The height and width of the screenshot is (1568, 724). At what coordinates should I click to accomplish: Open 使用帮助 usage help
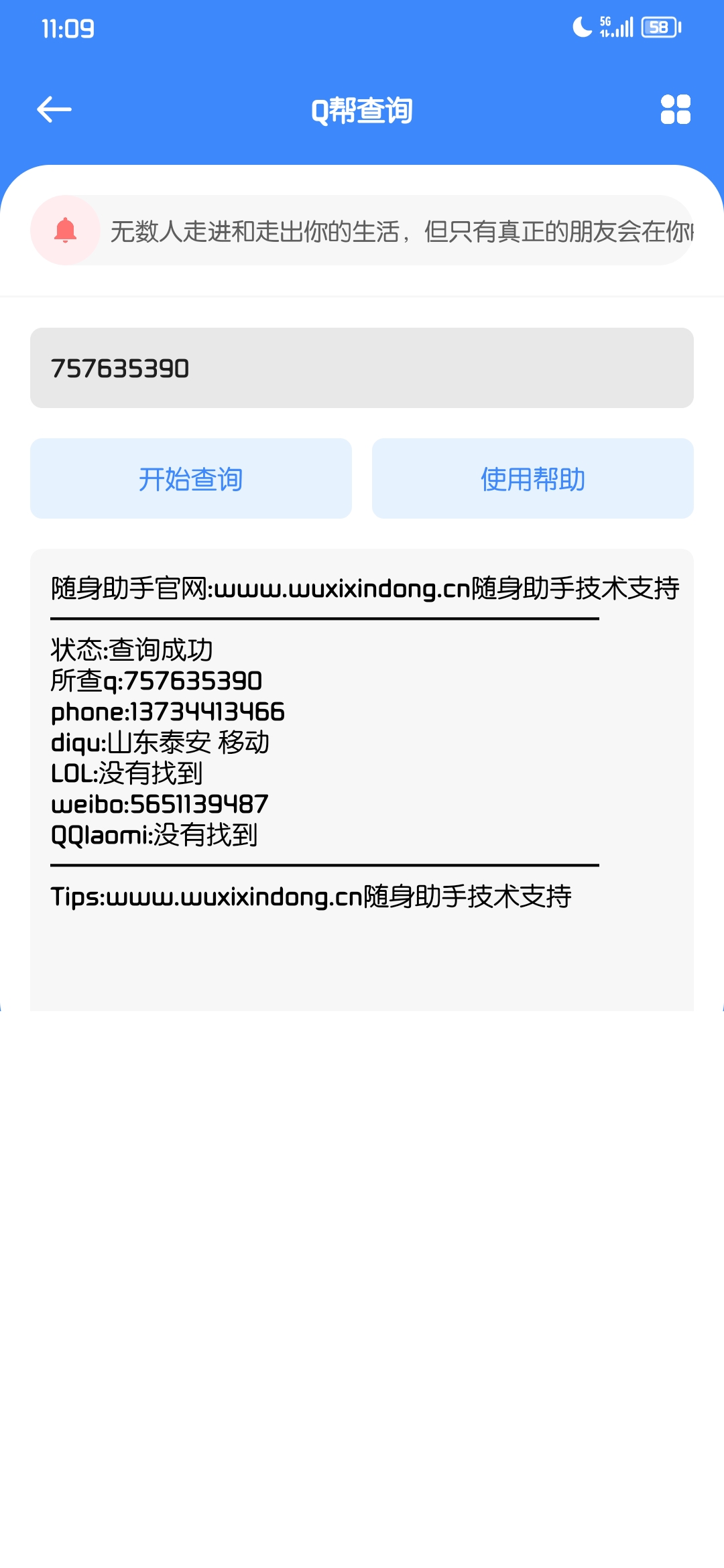pos(533,478)
